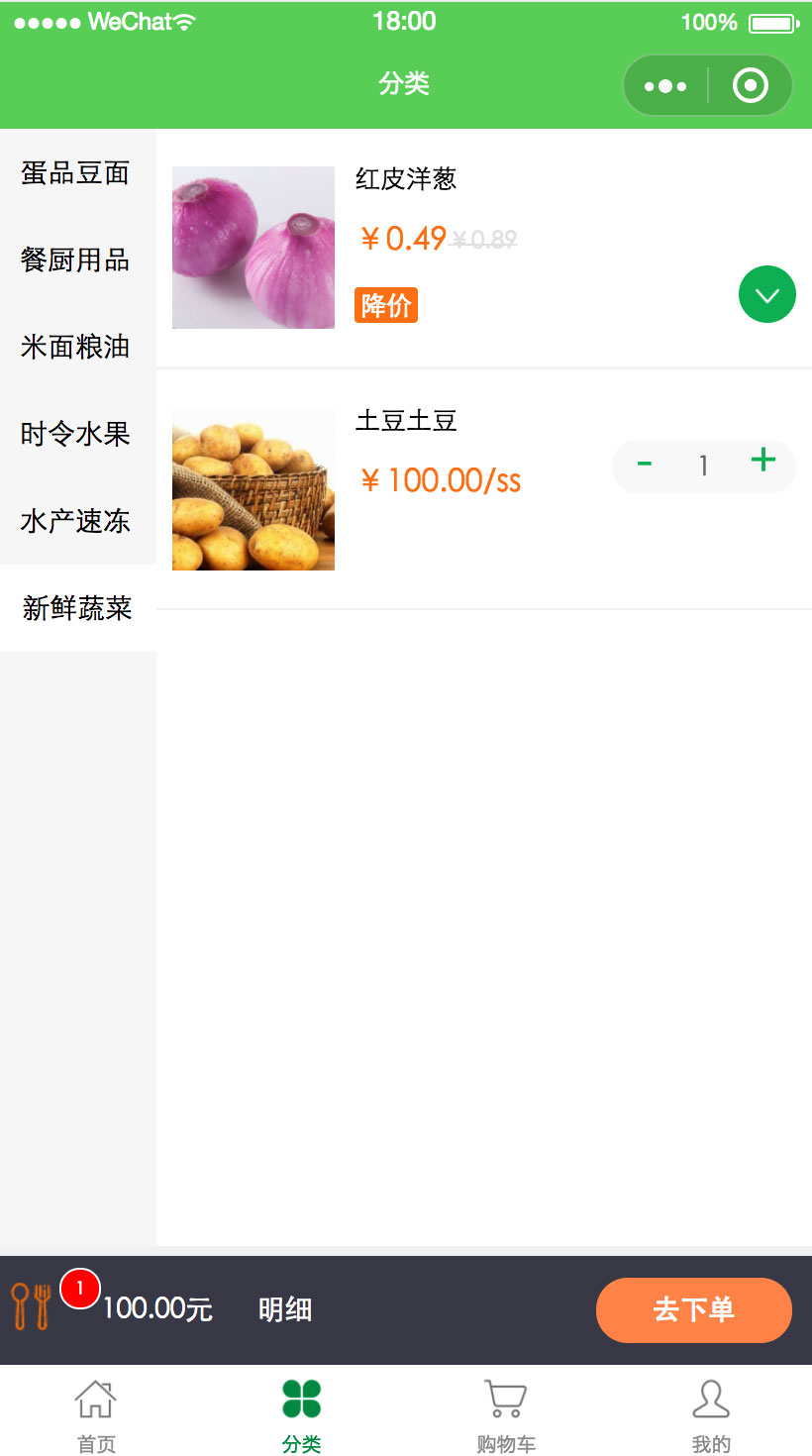The image size is (812, 1456).
Task: Open the 购物车 shopping cart tab
Action: [x=506, y=1416]
